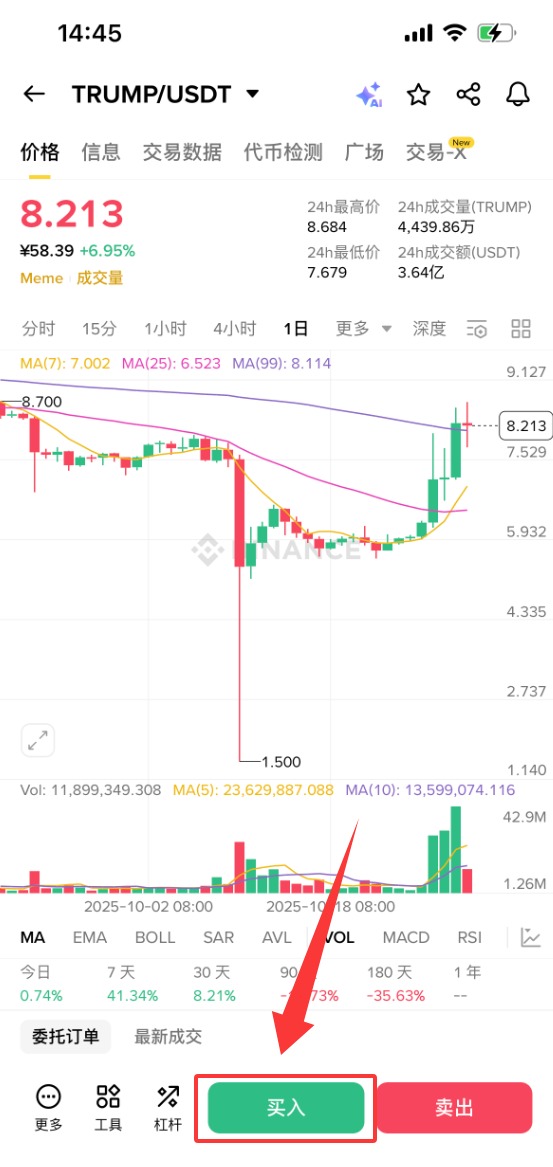Share this trading pair
Image resolution: width=553 pixels, height=1167 pixels.
(468, 95)
